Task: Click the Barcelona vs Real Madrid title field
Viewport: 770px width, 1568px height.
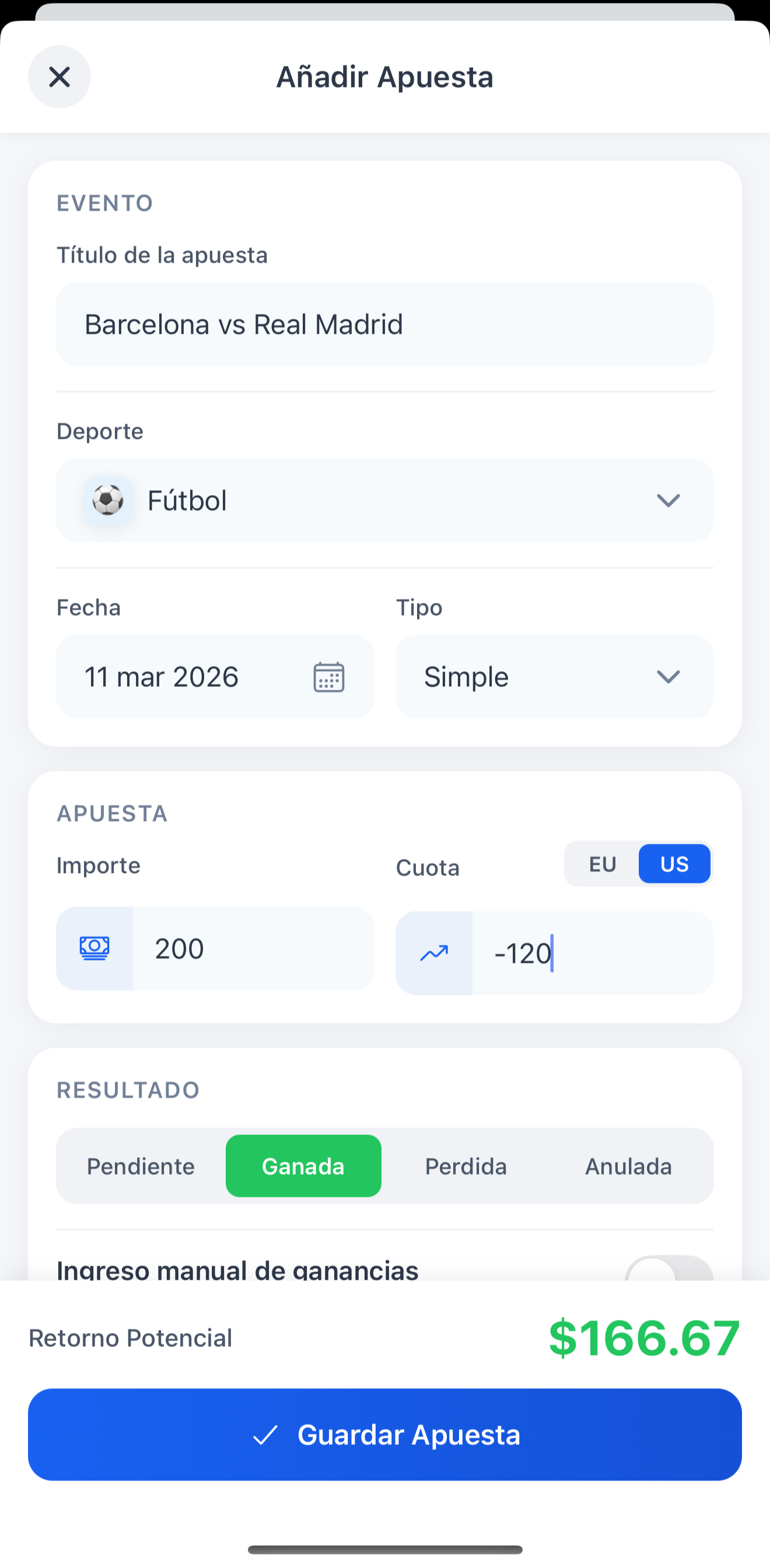Action: [x=384, y=324]
